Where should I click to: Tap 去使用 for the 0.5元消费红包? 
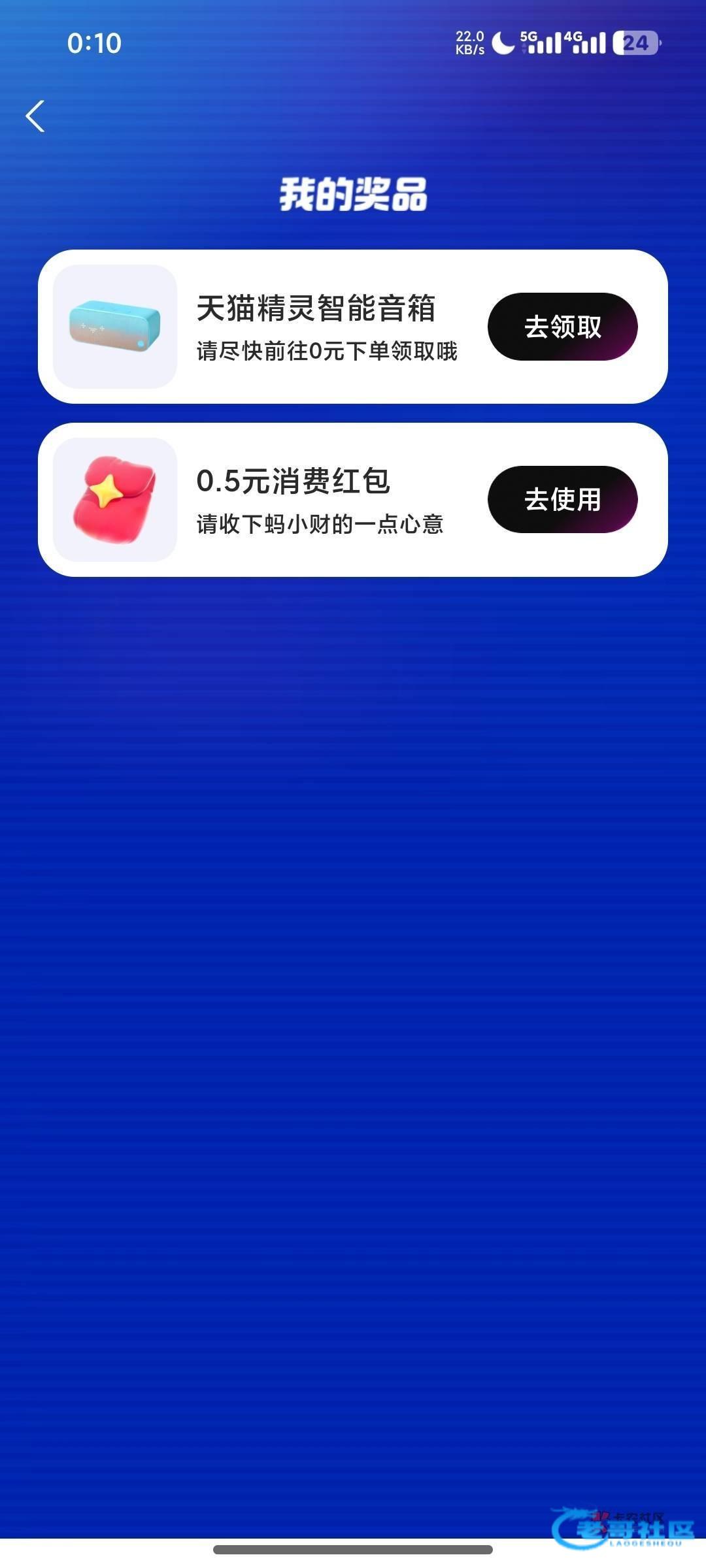click(562, 500)
